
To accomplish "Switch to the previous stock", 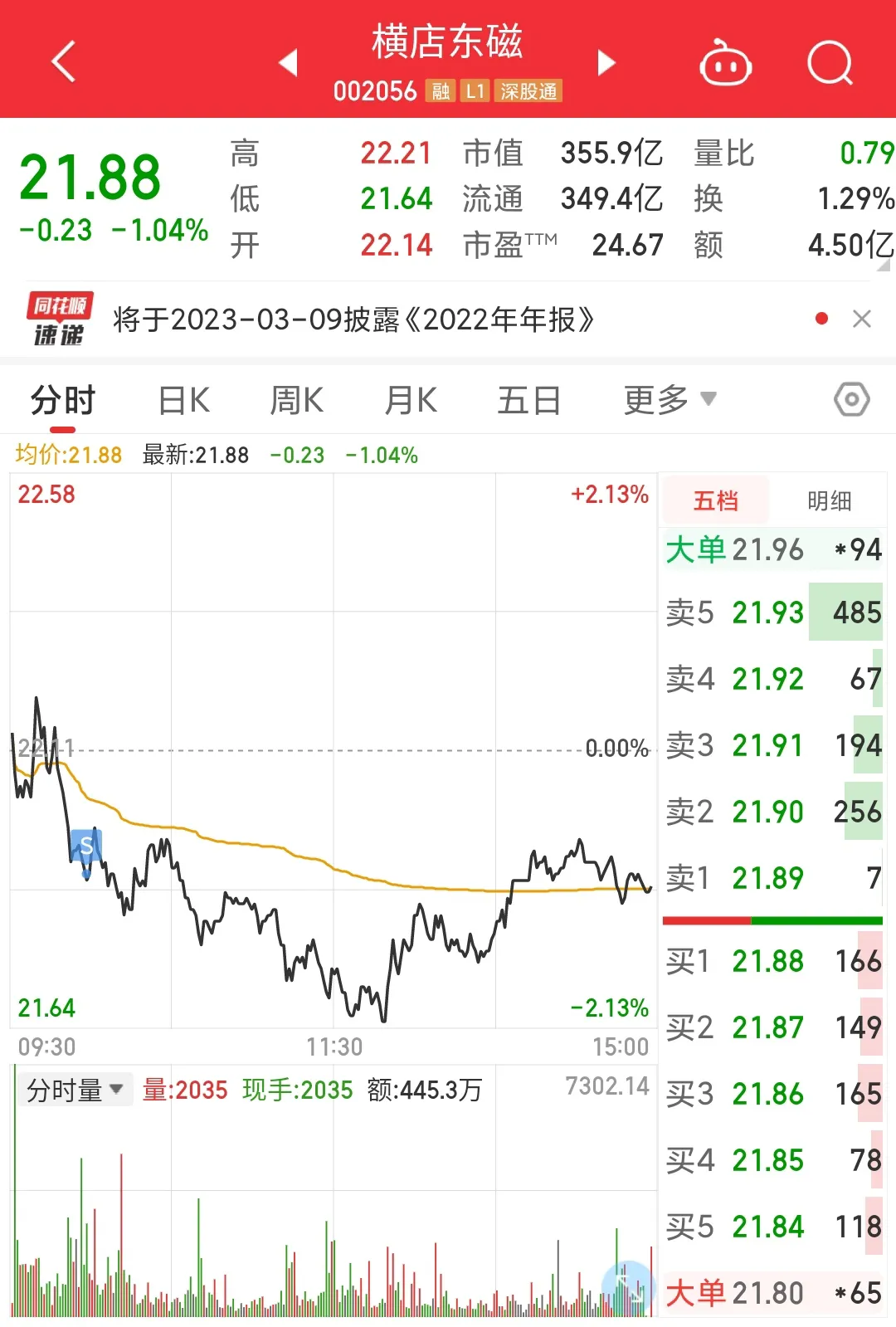I will (289, 62).
